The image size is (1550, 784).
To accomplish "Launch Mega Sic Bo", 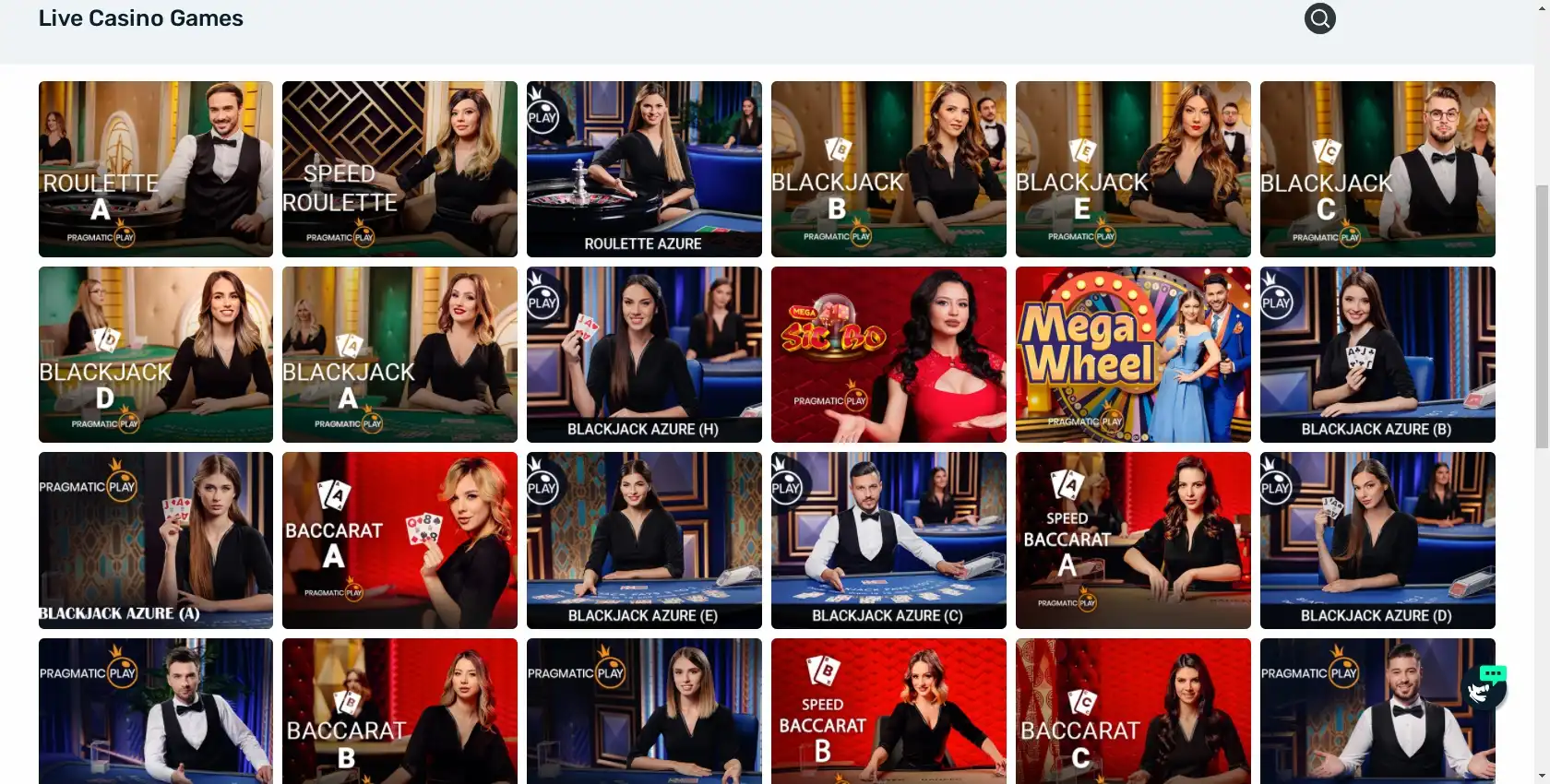I will pyautogui.click(x=888, y=354).
